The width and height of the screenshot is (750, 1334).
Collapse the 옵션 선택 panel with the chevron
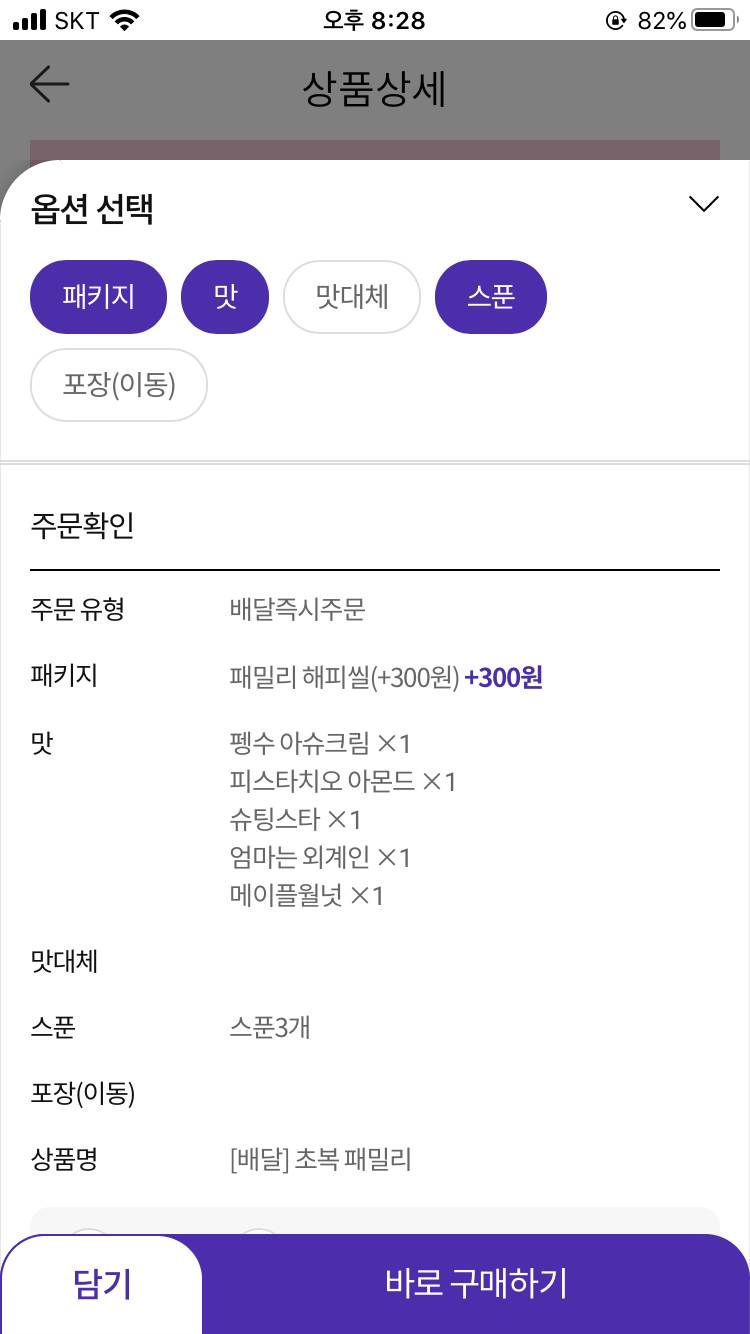[x=703, y=204]
